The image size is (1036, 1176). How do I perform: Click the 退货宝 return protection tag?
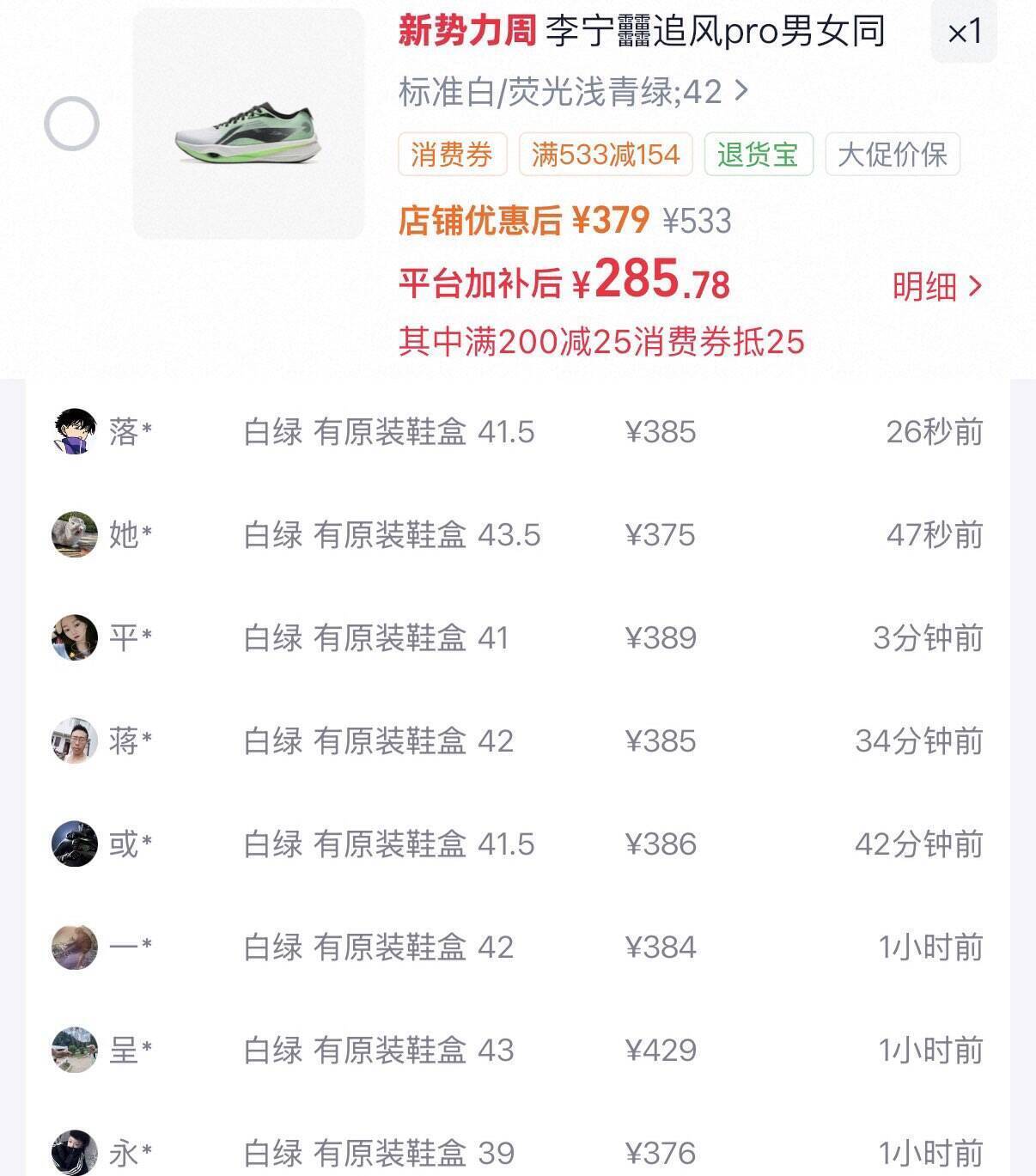[757, 155]
